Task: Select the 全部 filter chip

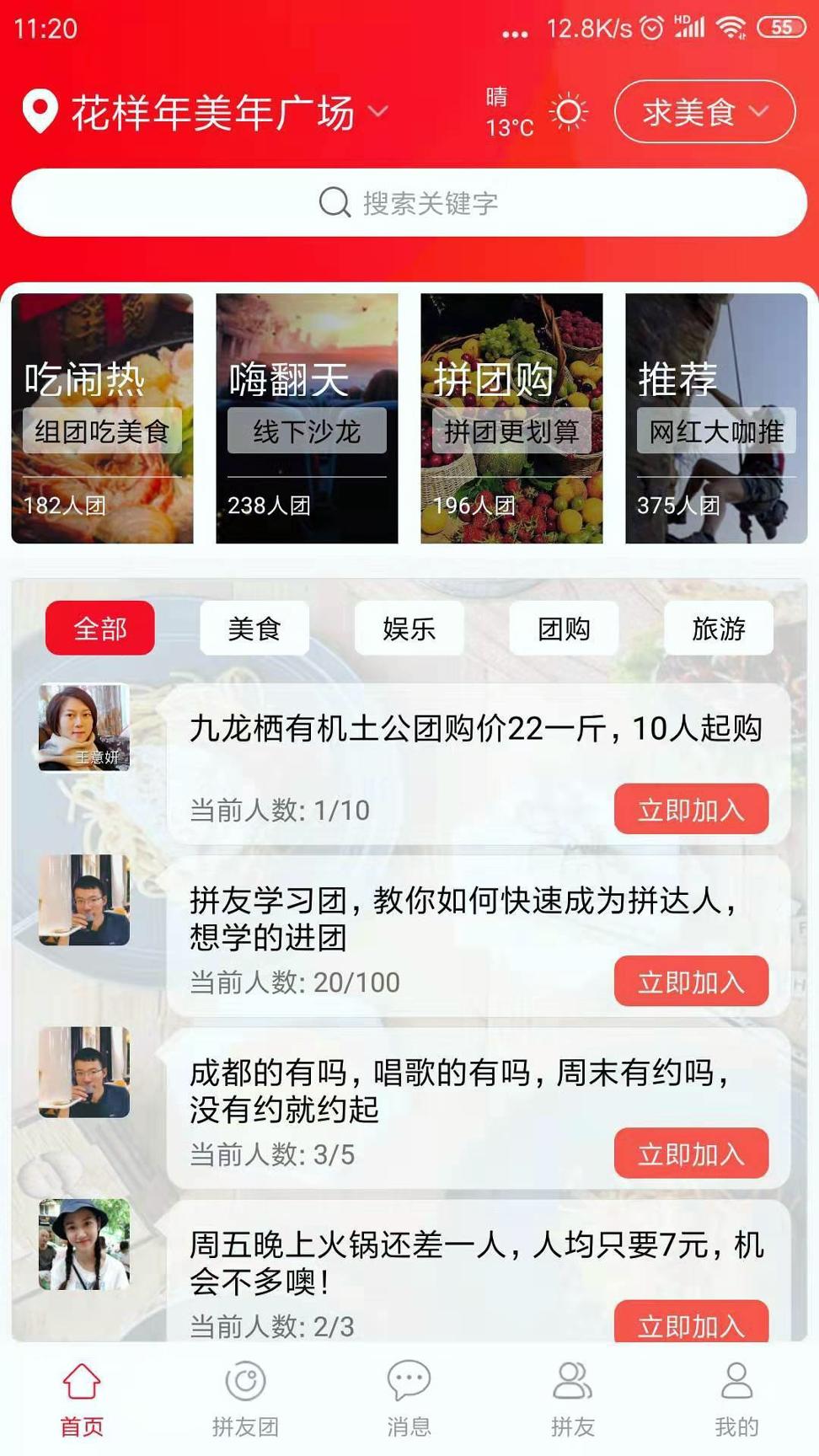Action: pyautogui.click(x=100, y=629)
